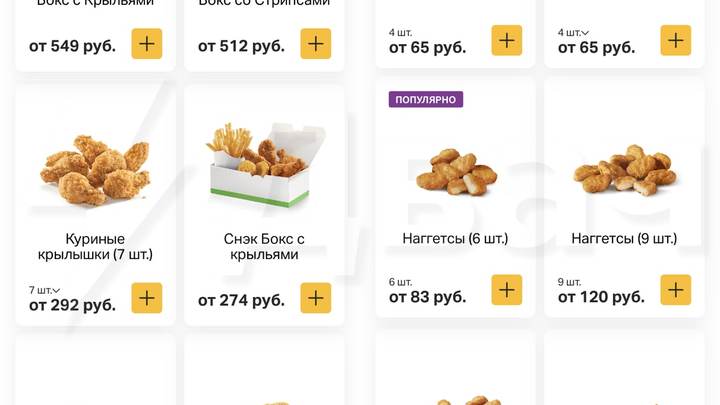
Task: Add the 549 руб. box to cart
Action: click(147, 44)
